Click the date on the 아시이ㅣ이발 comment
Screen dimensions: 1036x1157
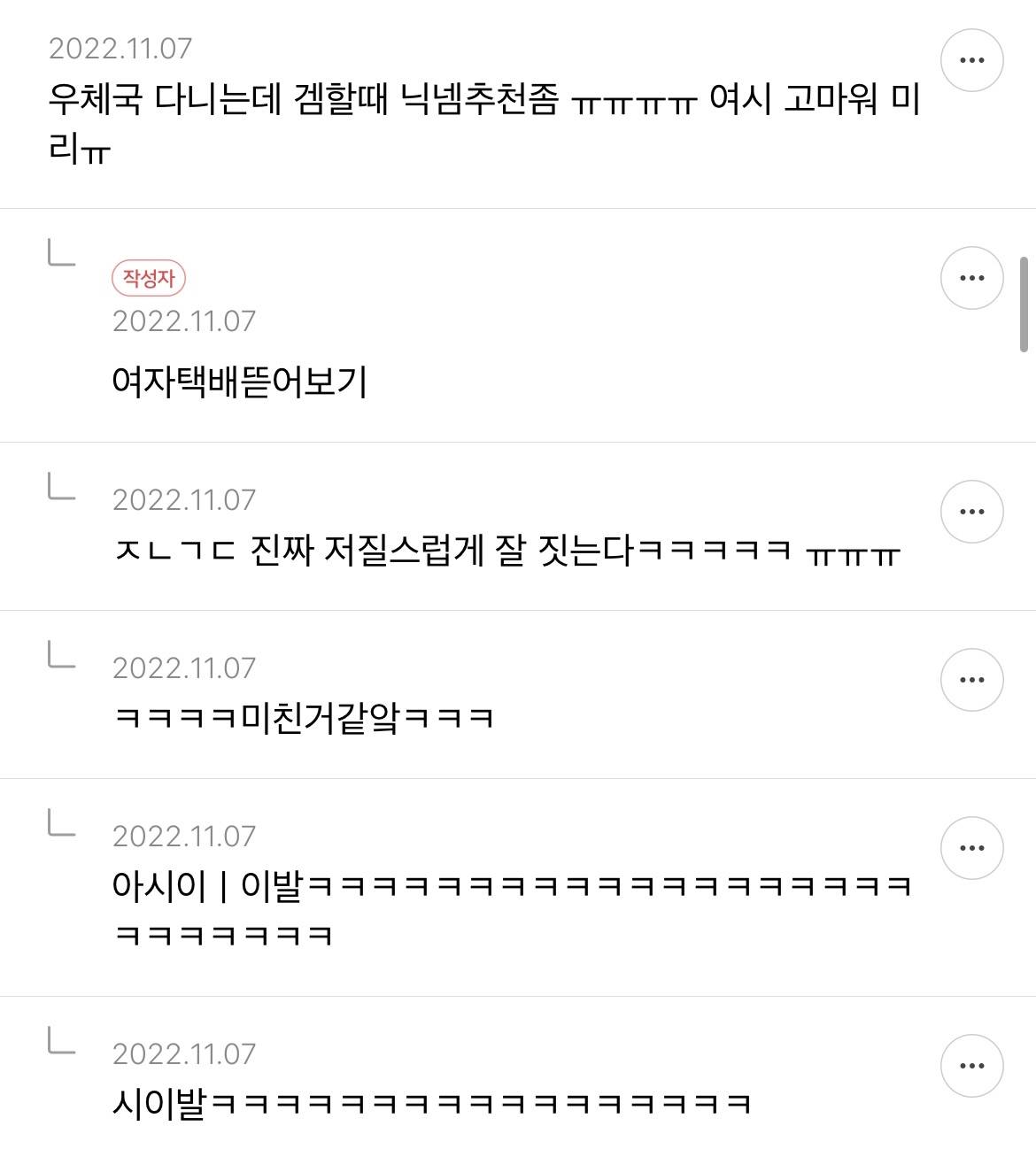(184, 835)
